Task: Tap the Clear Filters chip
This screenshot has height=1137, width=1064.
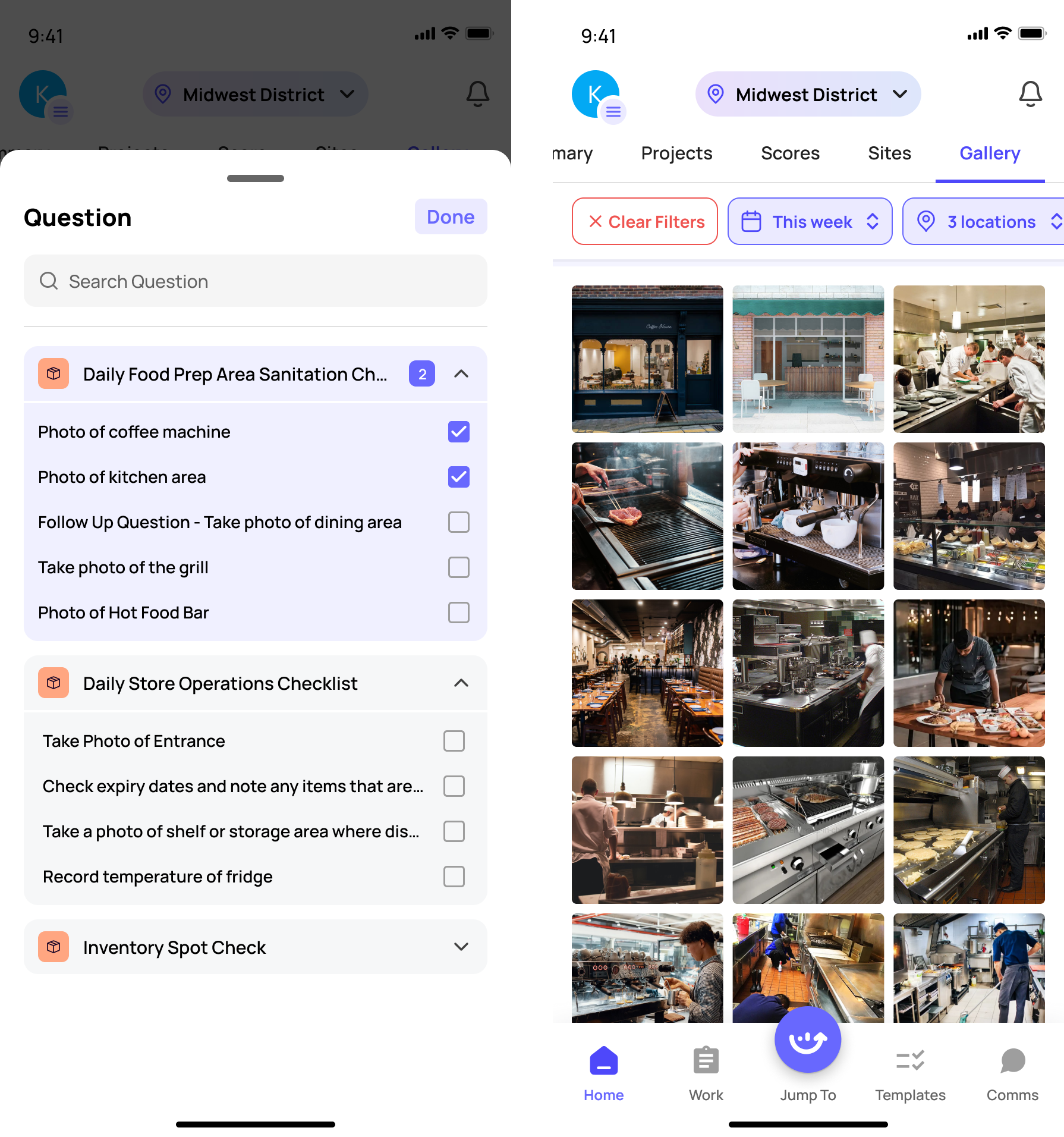Action: point(645,222)
